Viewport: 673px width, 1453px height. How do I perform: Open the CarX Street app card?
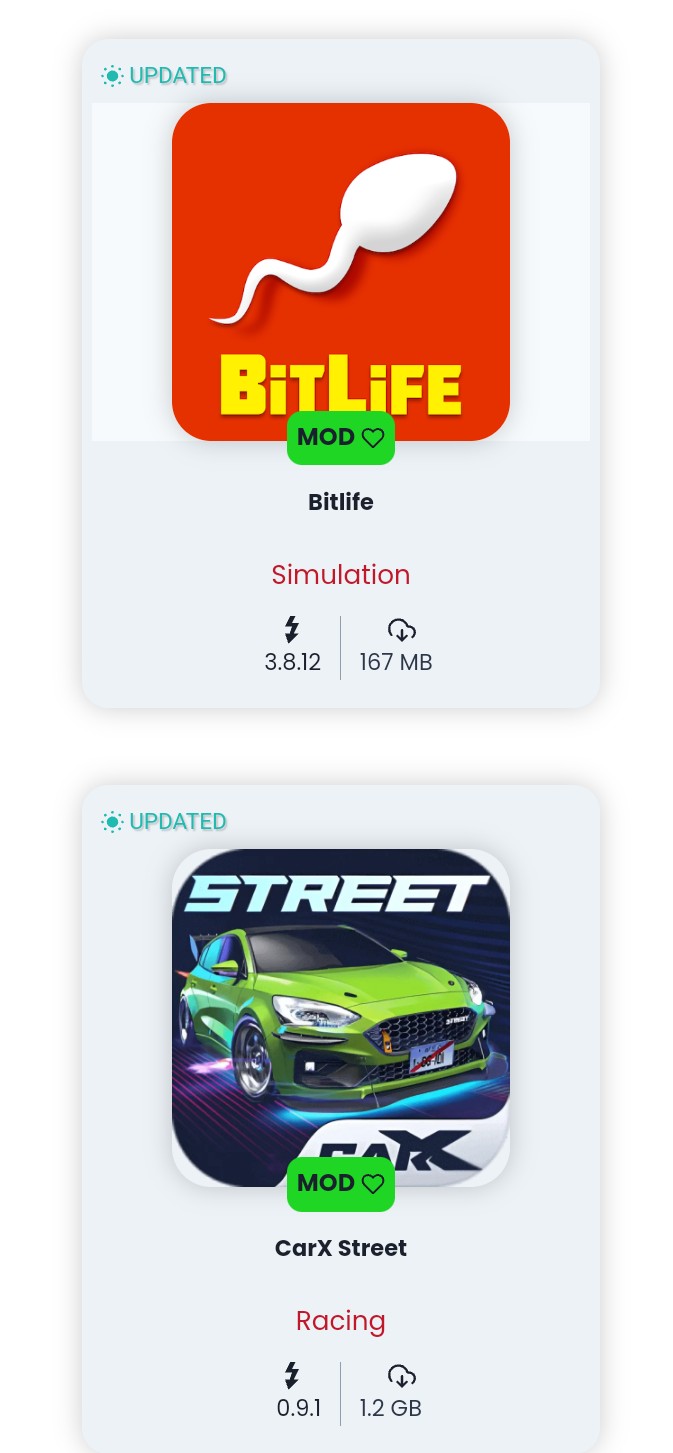click(340, 1248)
